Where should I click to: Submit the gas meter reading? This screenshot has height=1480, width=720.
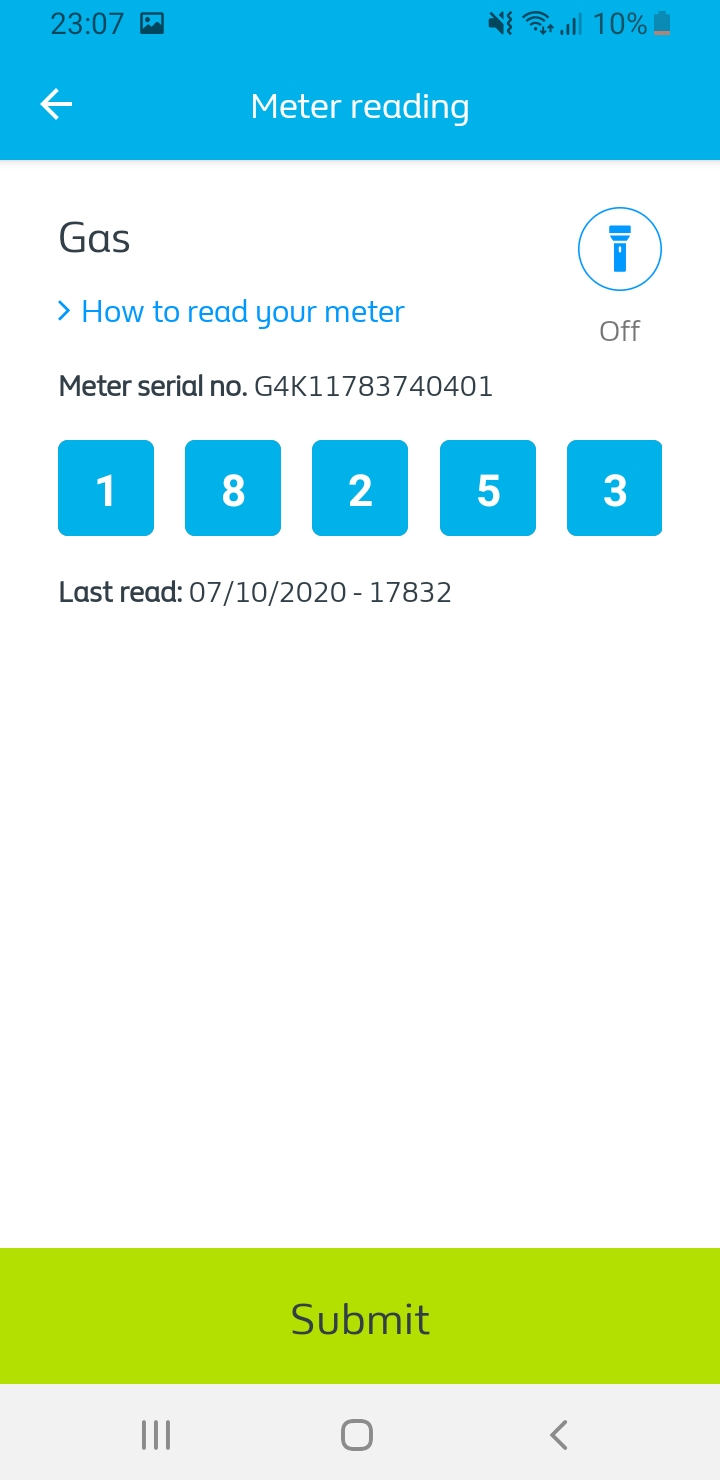[360, 1316]
